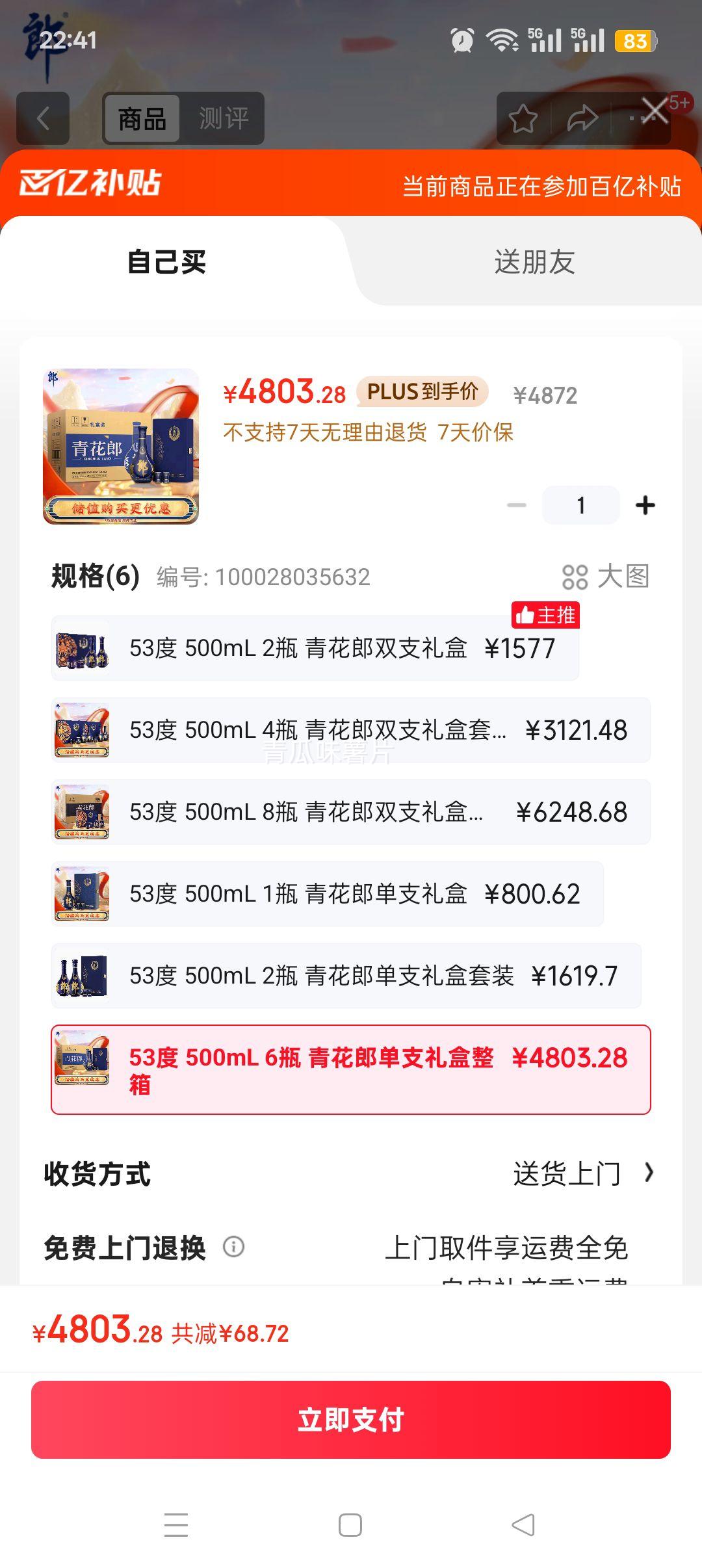
Task: Switch to the 送朋友 tab
Action: point(534,263)
